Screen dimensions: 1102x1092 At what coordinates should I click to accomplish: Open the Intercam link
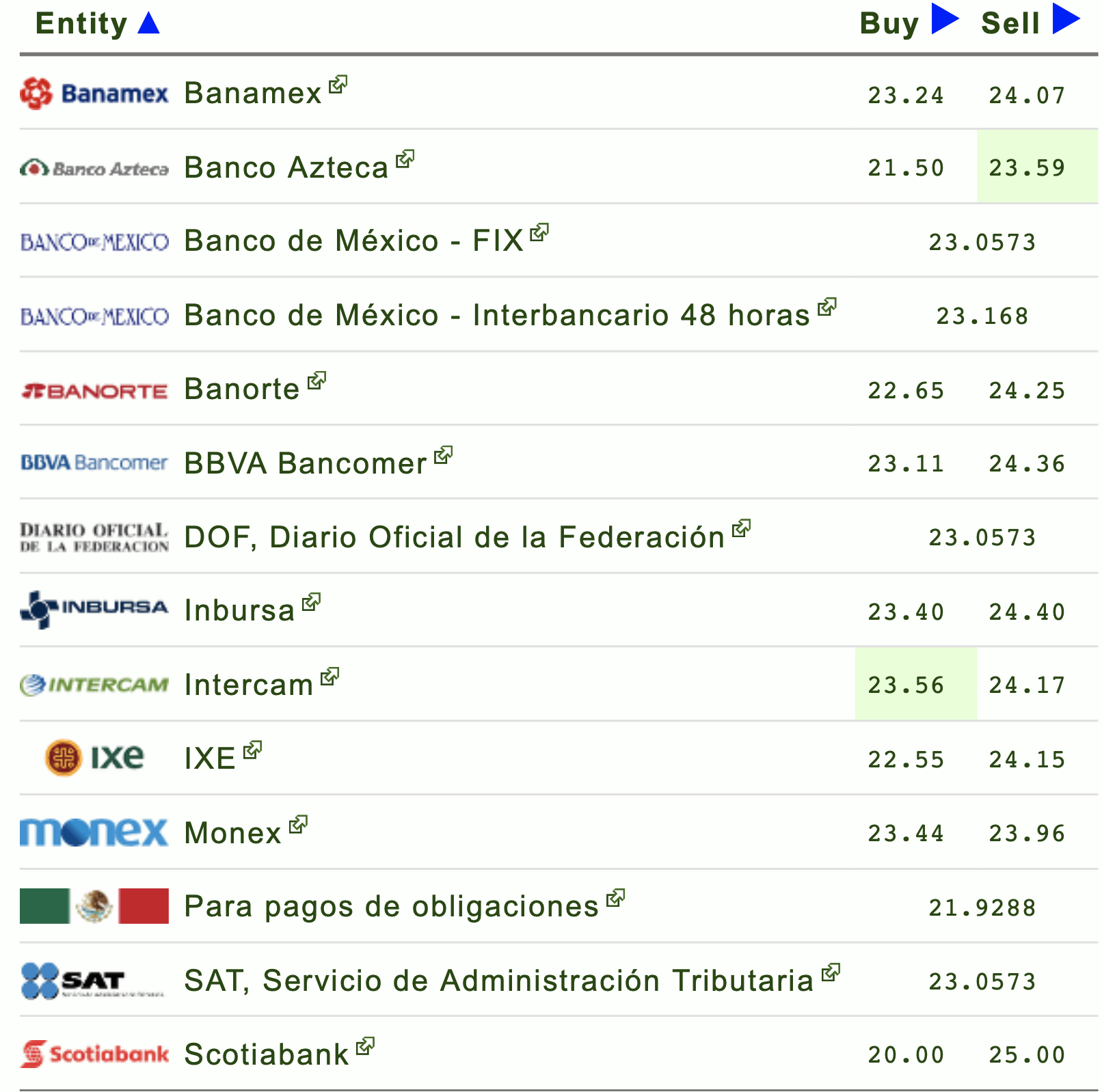click(x=249, y=685)
